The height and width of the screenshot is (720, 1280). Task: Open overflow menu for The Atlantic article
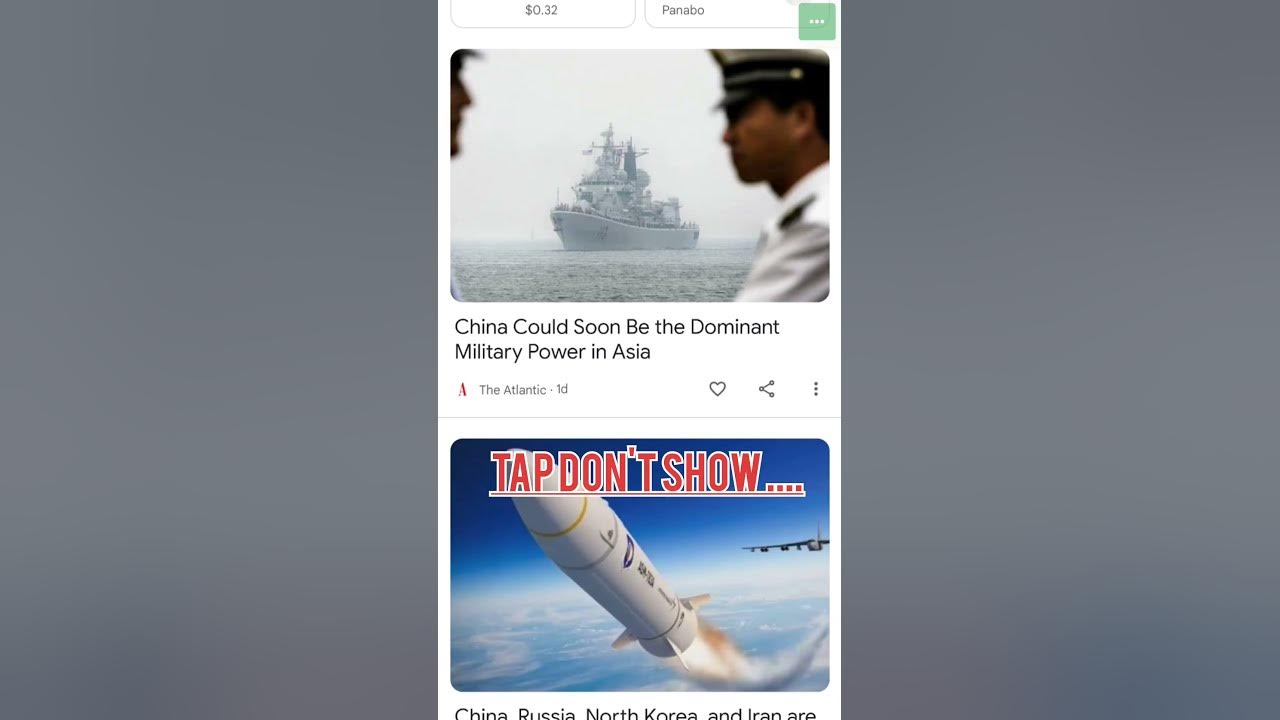(x=815, y=389)
